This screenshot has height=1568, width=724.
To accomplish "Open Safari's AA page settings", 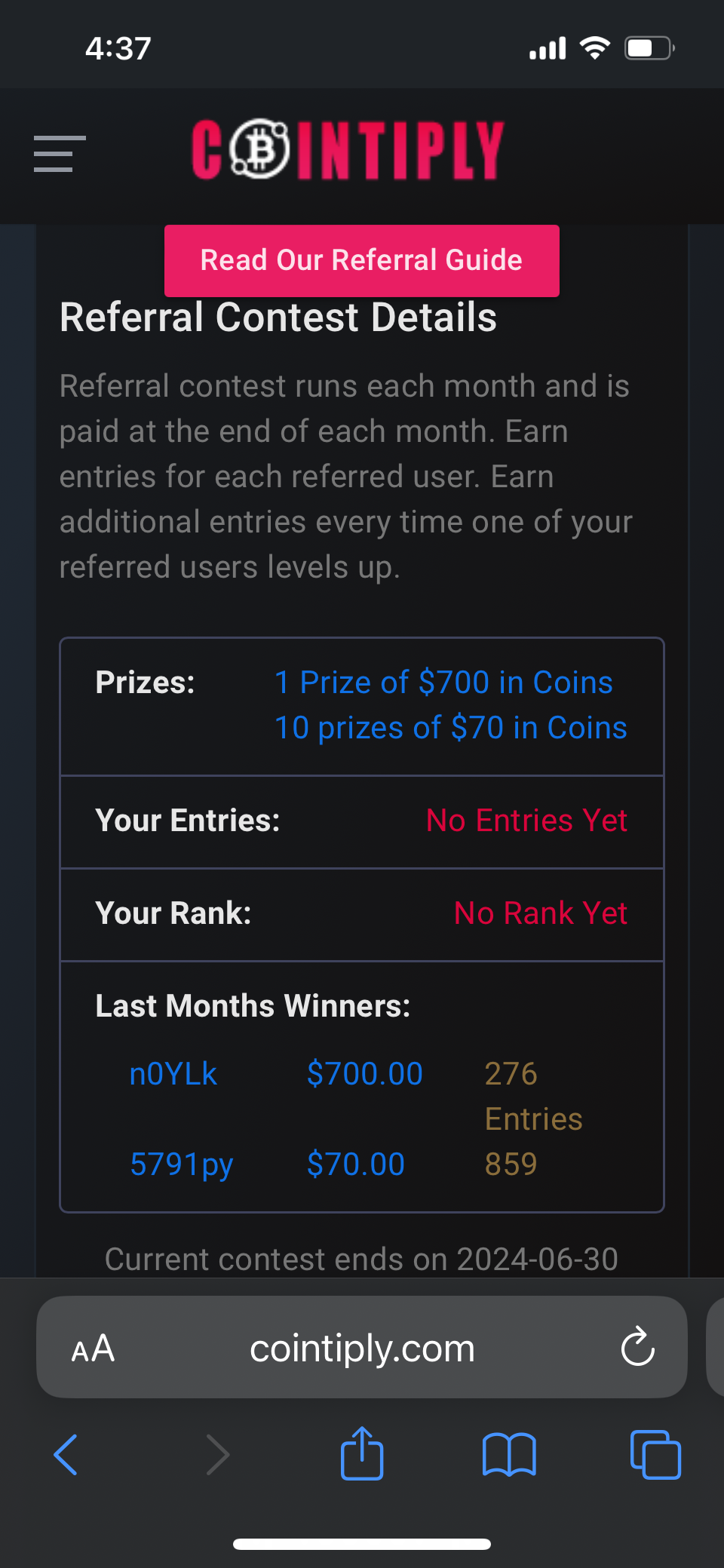I will point(93,1349).
